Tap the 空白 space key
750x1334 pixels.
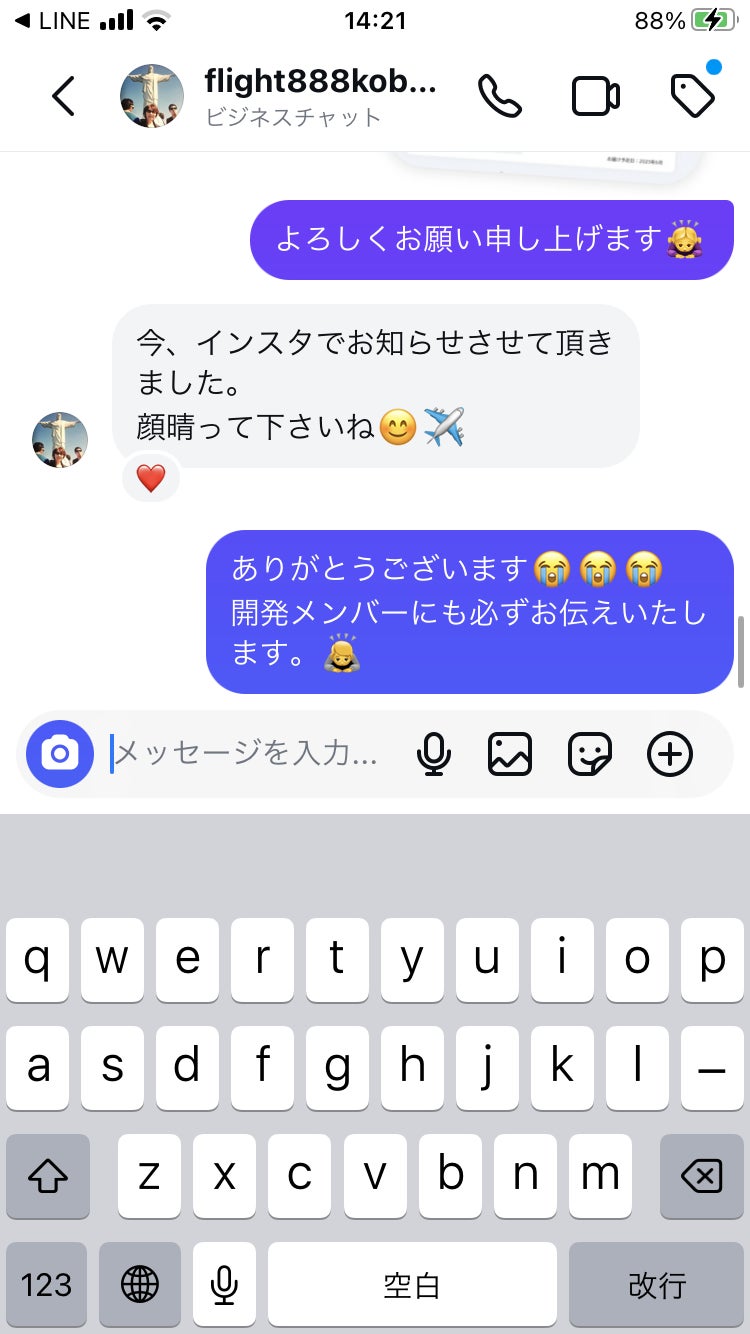pos(412,1285)
